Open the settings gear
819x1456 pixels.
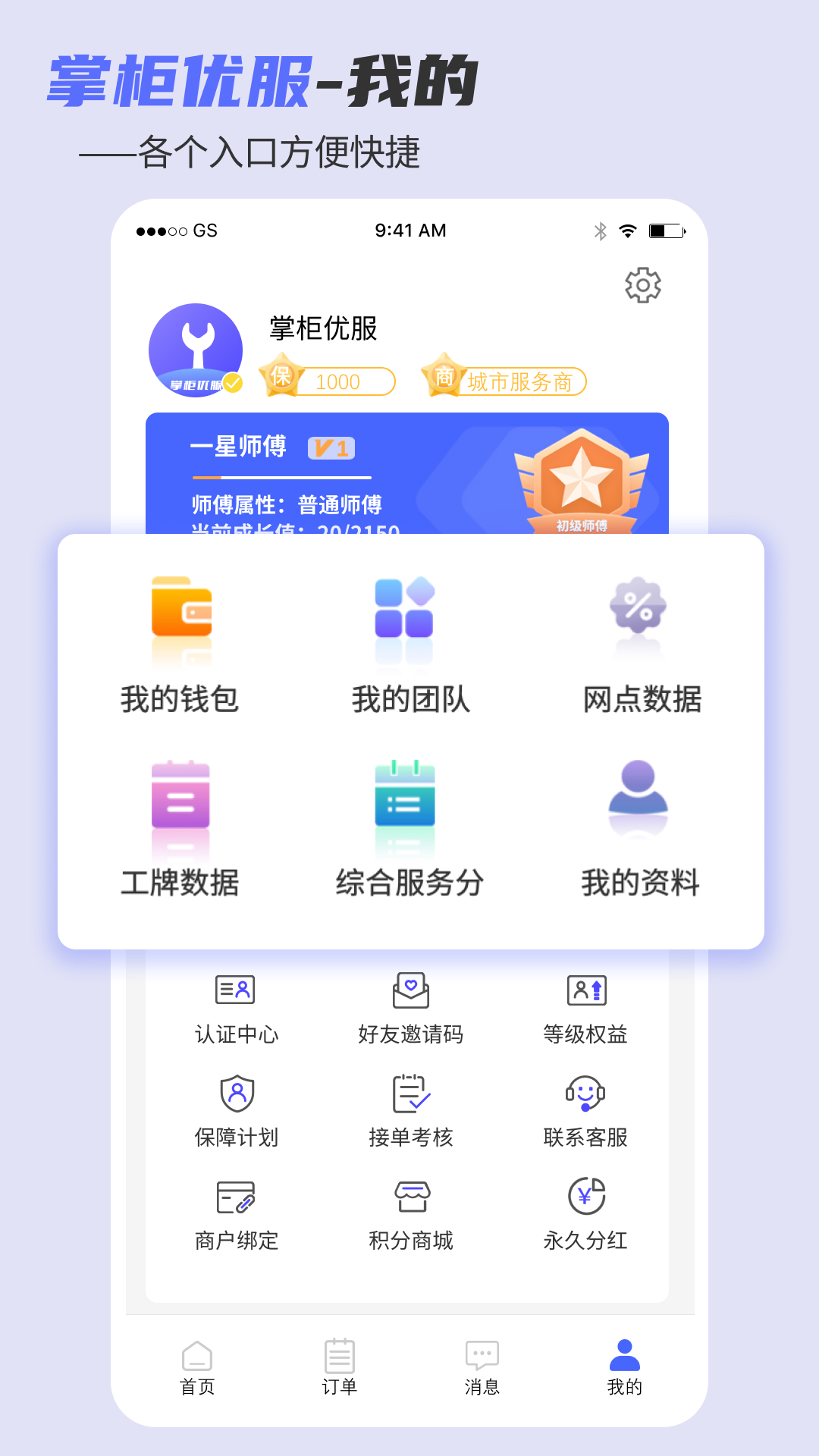click(642, 286)
